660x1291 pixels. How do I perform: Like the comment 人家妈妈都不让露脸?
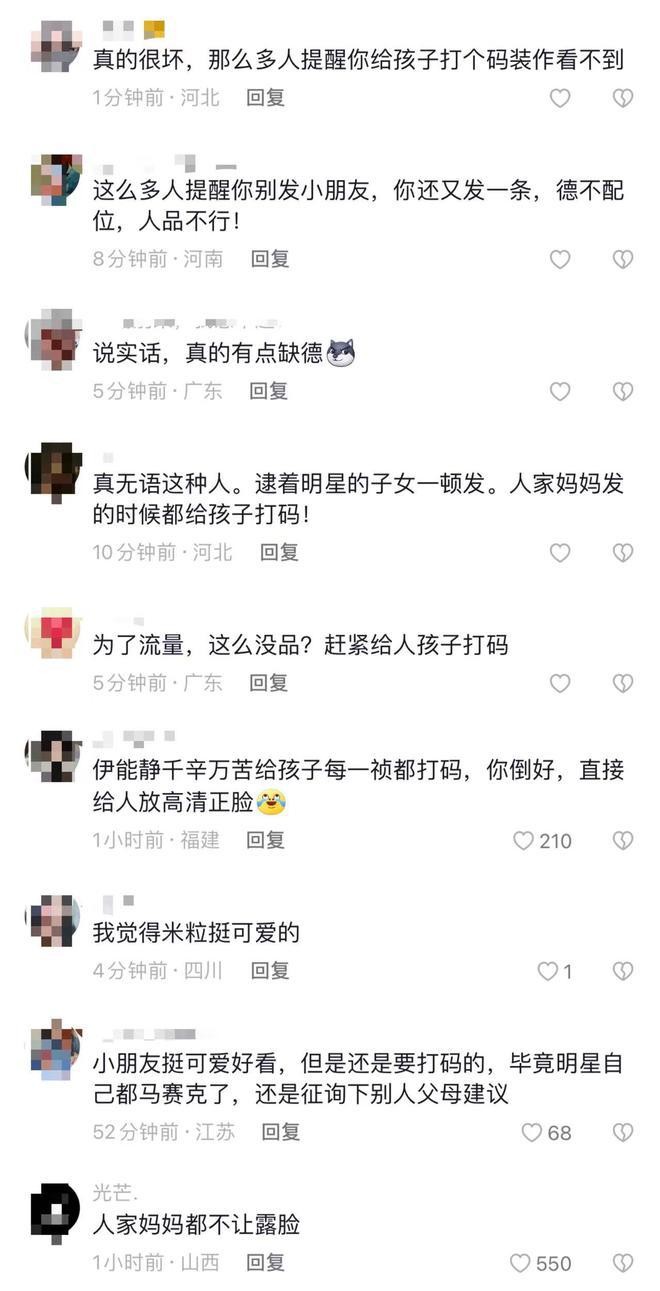tap(520, 1264)
